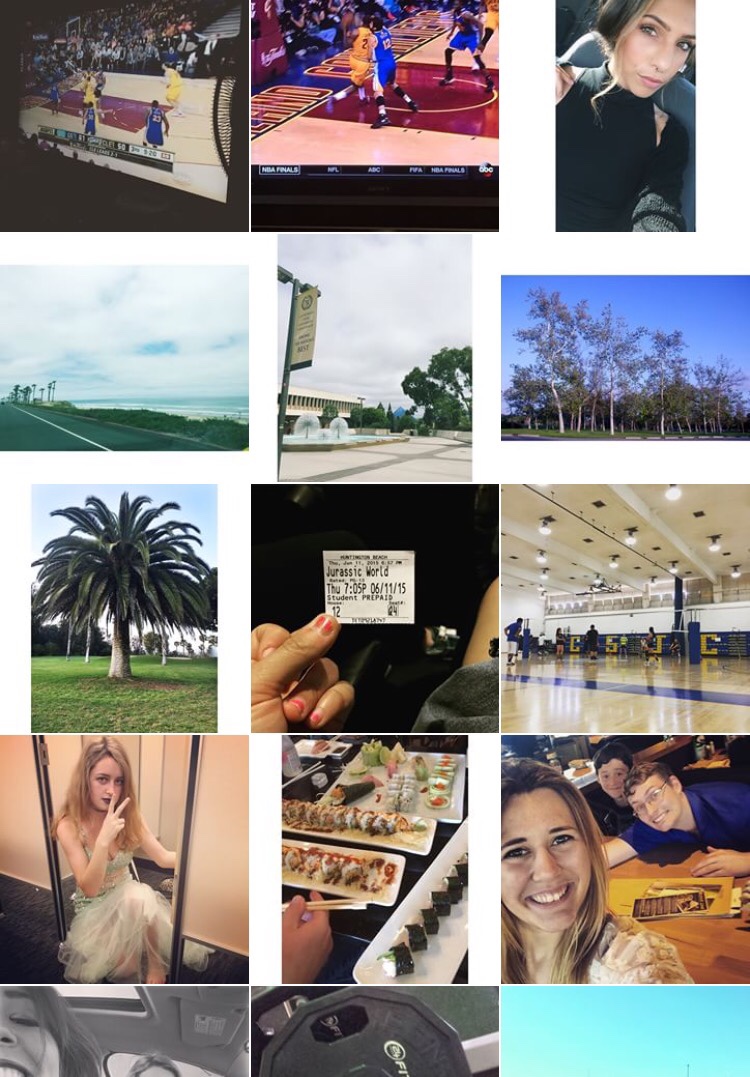Open the sushi platters photo
The image size is (750, 1077).
click(374, 859)
